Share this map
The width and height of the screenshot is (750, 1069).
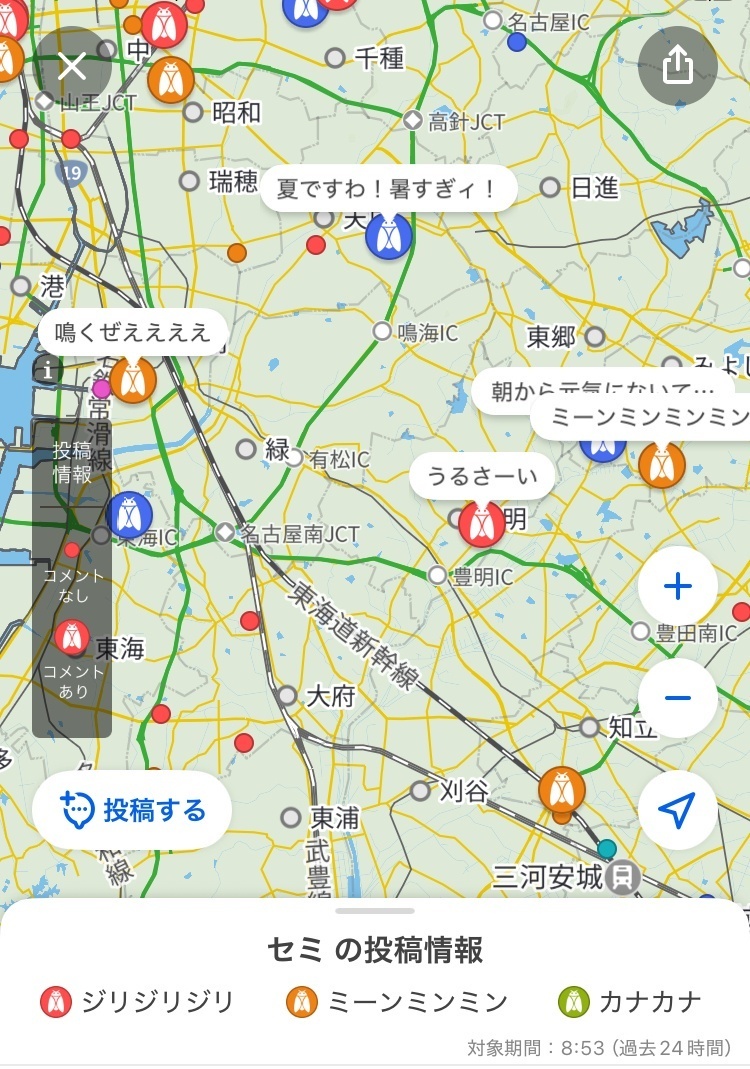coord(677,66)
